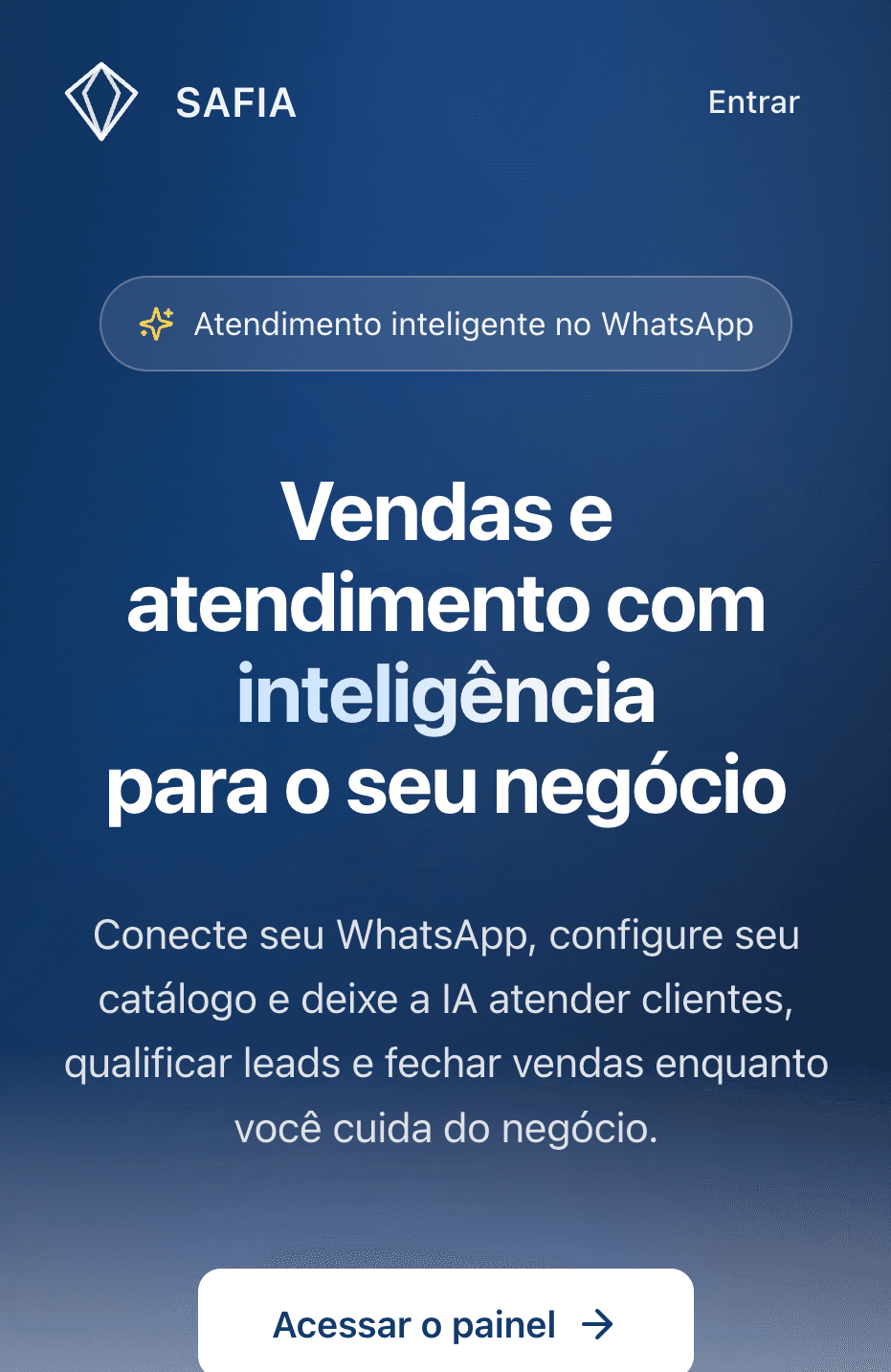The image size is (891, 1372).
Task: Select the SAFIA wordmark text
Action: [x=234, y=102]
